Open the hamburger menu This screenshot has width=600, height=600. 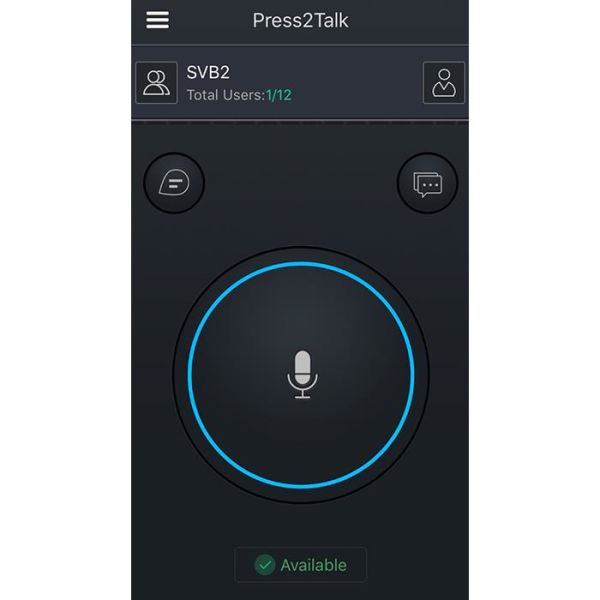[x=158, y=21]
